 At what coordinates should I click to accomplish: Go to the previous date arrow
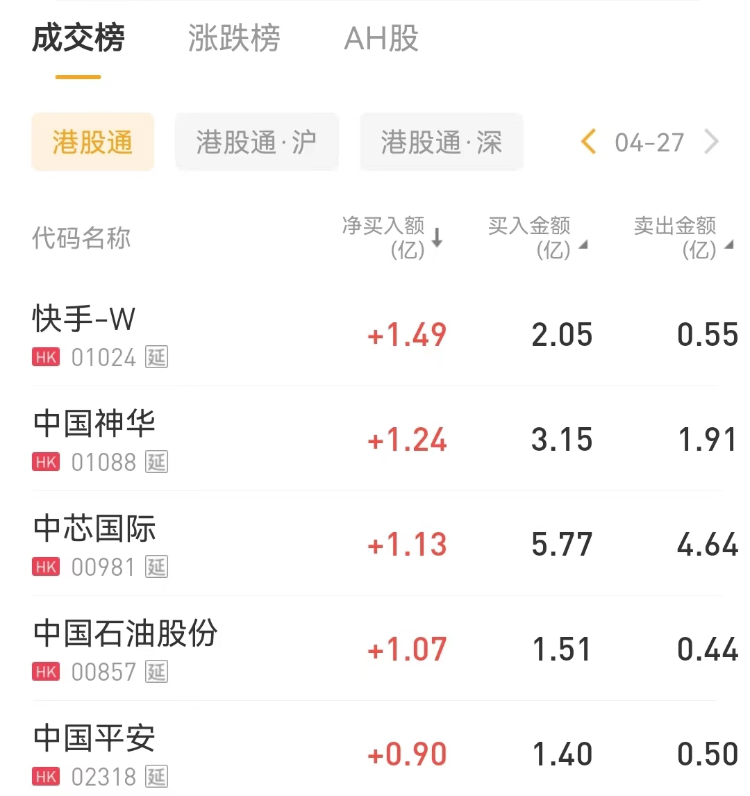click(x=588, y=142)
